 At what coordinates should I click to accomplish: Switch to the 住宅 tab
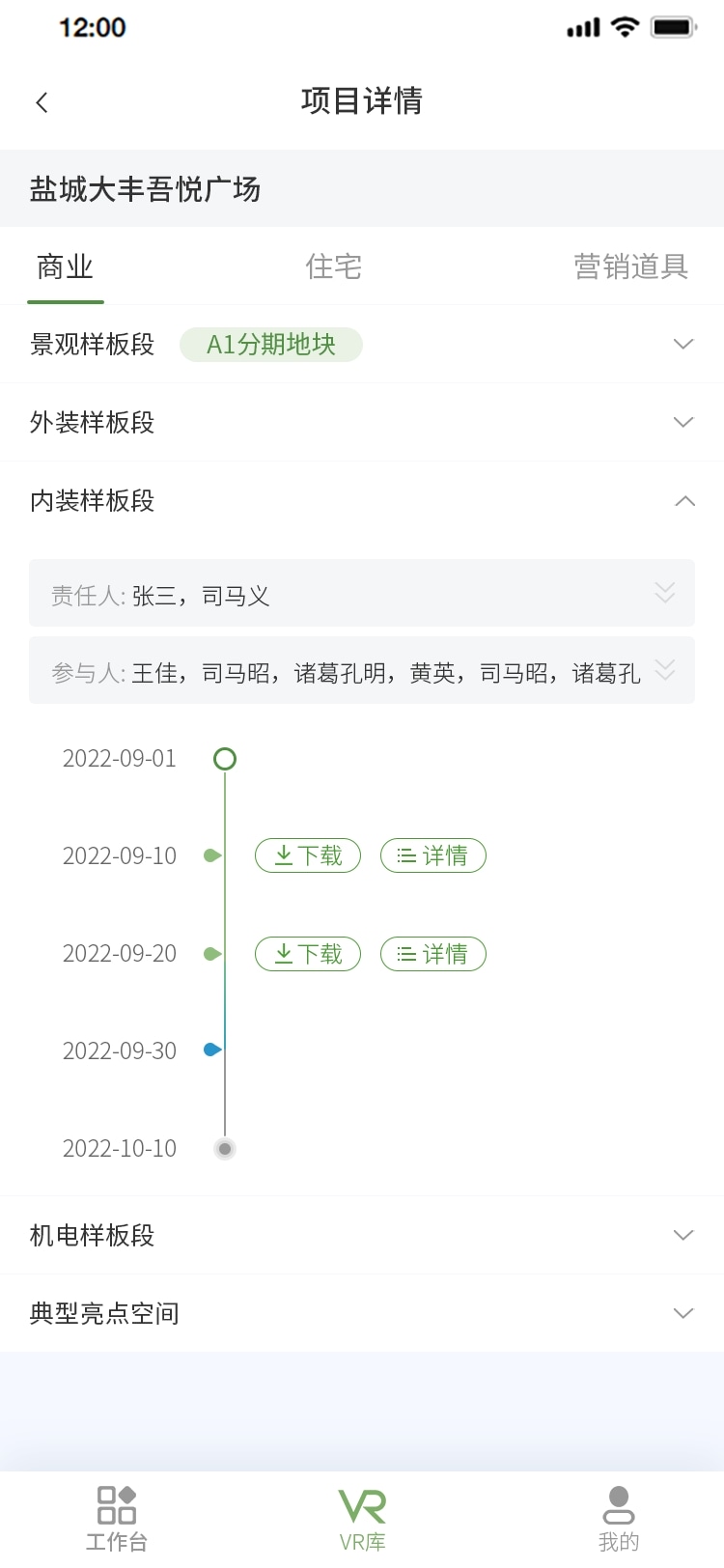click(335, 266)
